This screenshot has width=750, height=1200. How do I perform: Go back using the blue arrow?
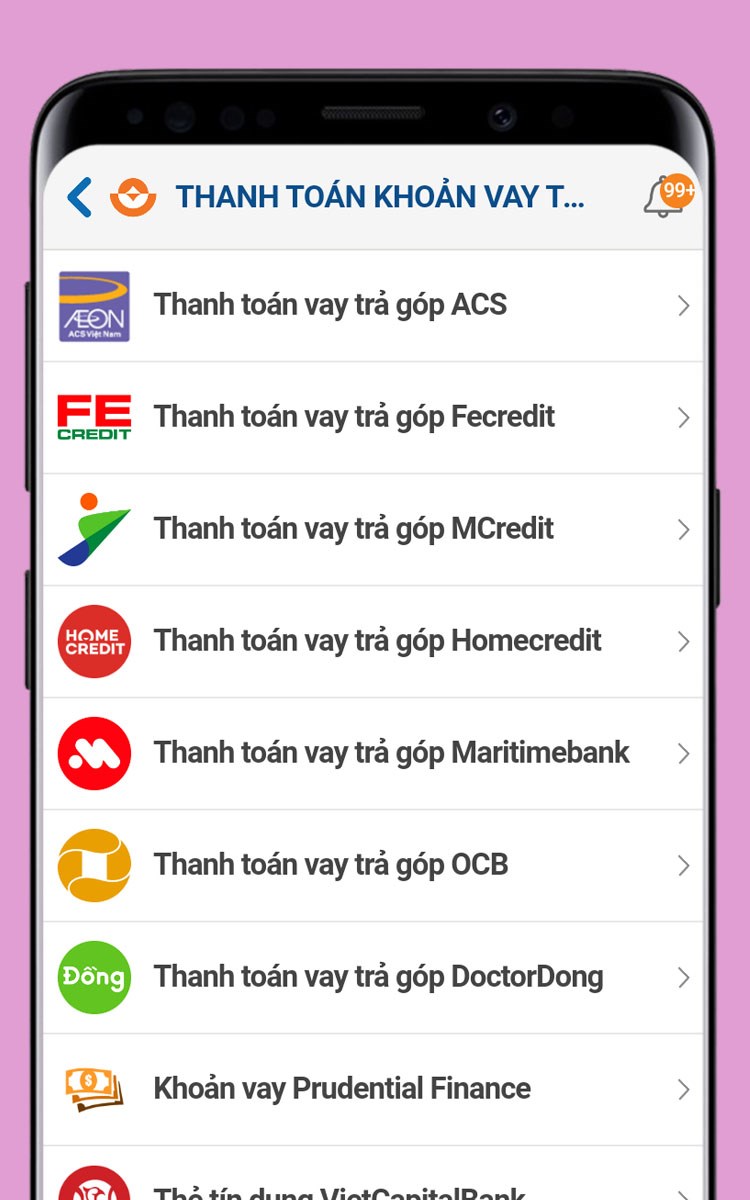pyautogui.click(x=80, y=197)
